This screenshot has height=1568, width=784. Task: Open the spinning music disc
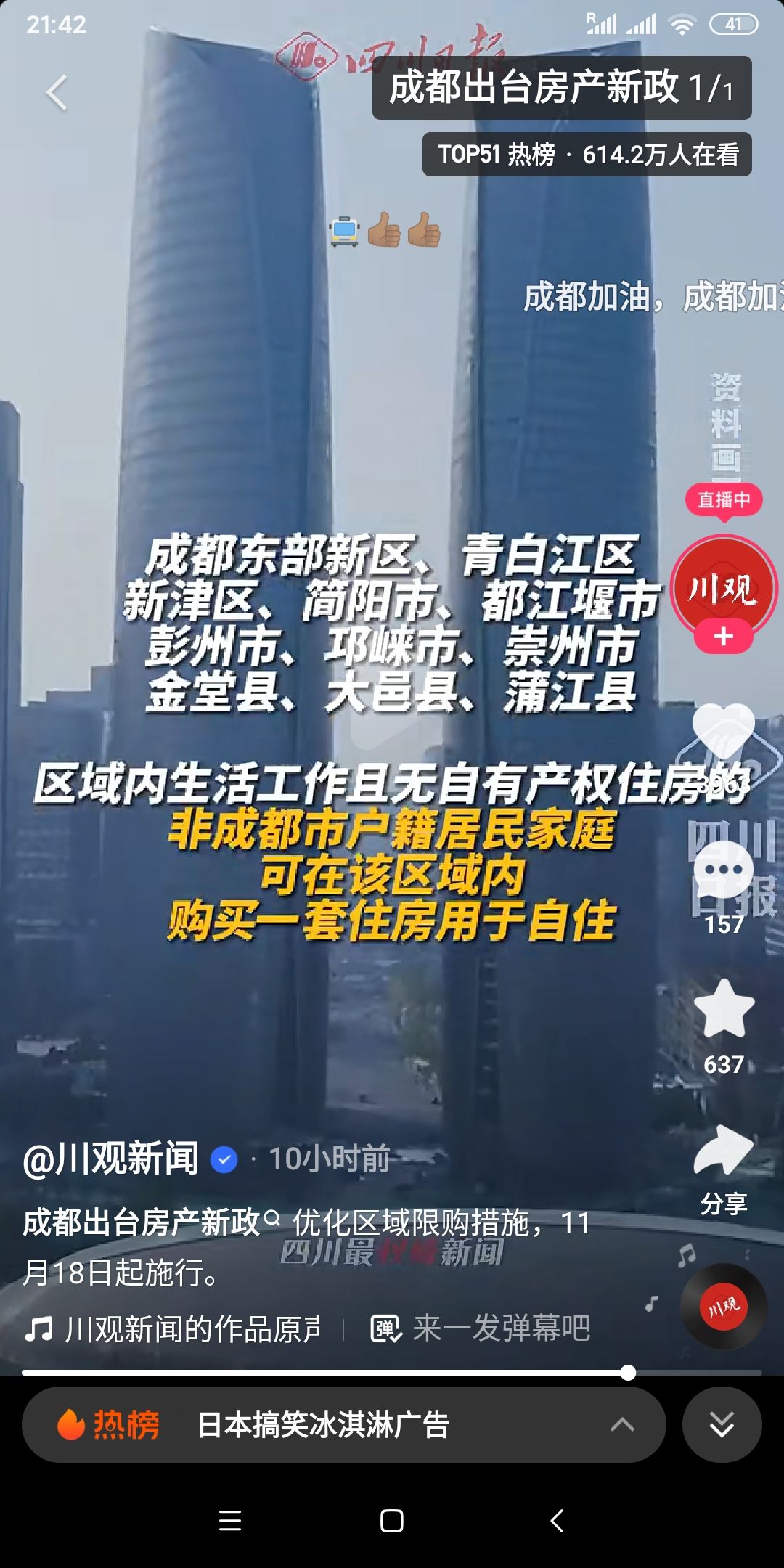[x=723, y=1307]
